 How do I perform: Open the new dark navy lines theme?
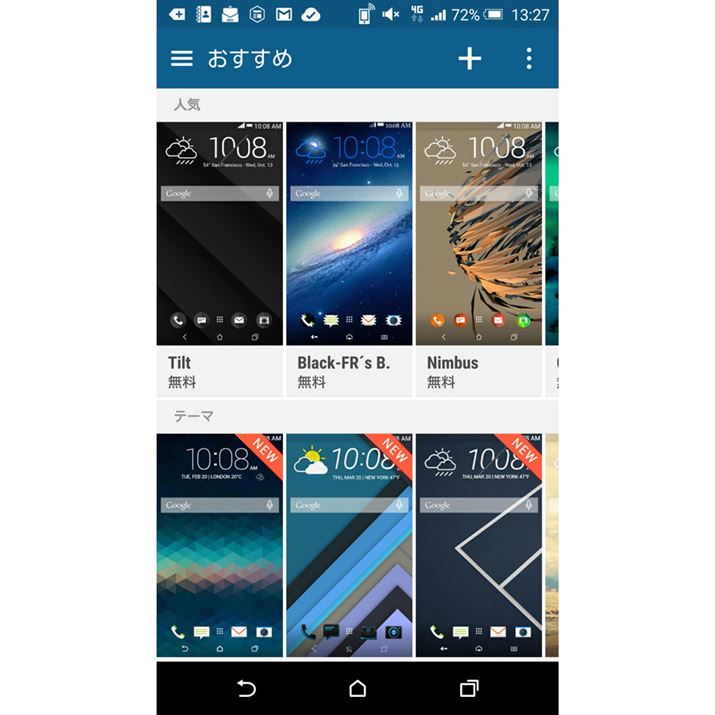coord(478,545)
